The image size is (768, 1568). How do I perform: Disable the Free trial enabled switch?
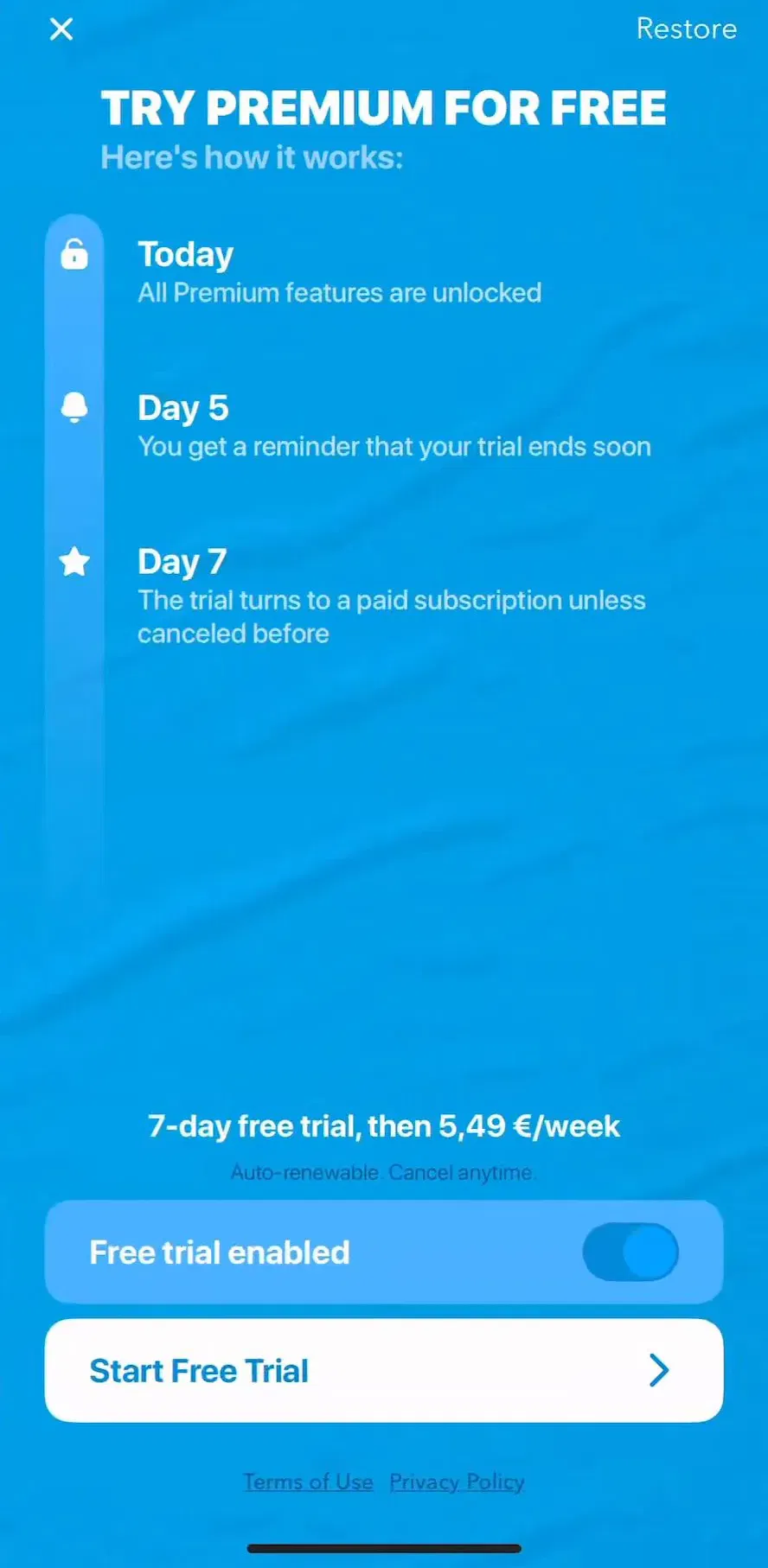630,1252
